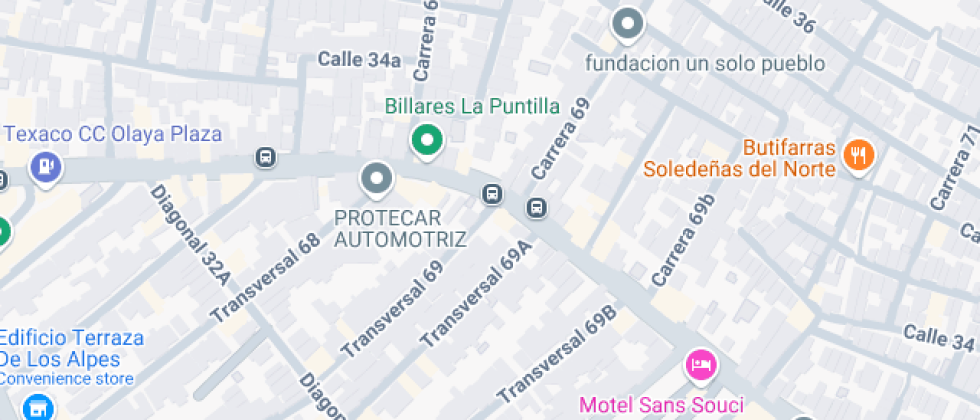Screen dimensions: 980x420
Task: Tap the bus stop icon beside Texaco
Action: [x=265, y=158]
